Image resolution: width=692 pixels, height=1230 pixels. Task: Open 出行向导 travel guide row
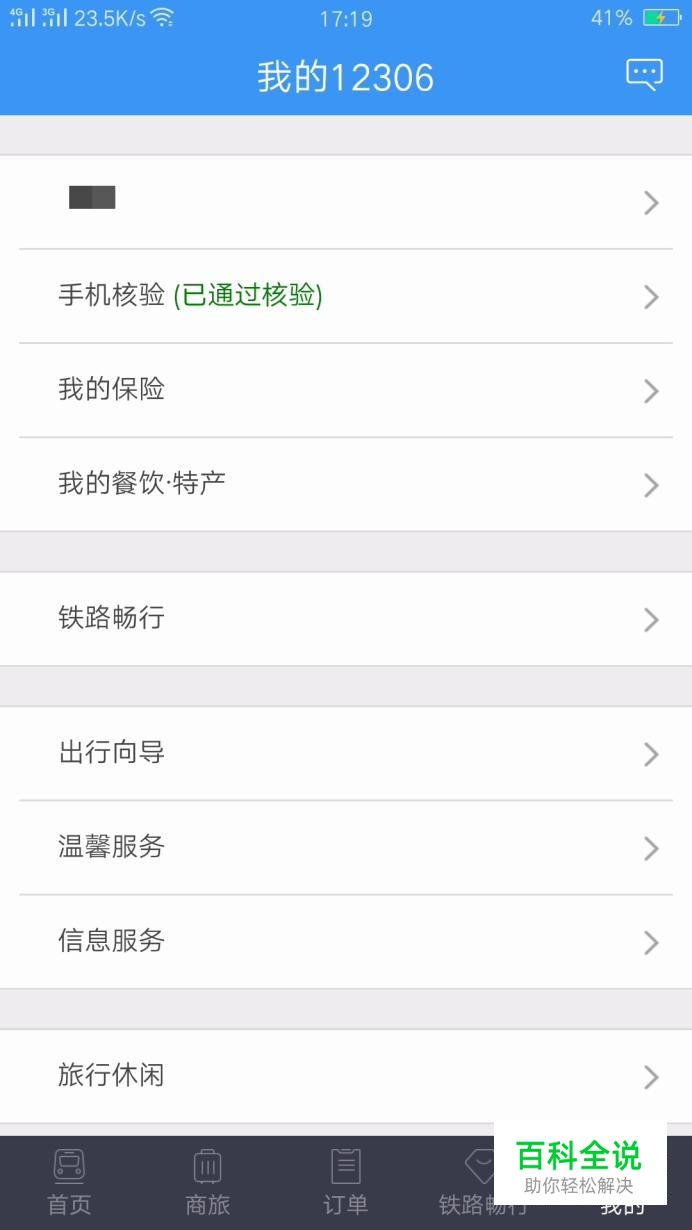(x=346, y=753)
